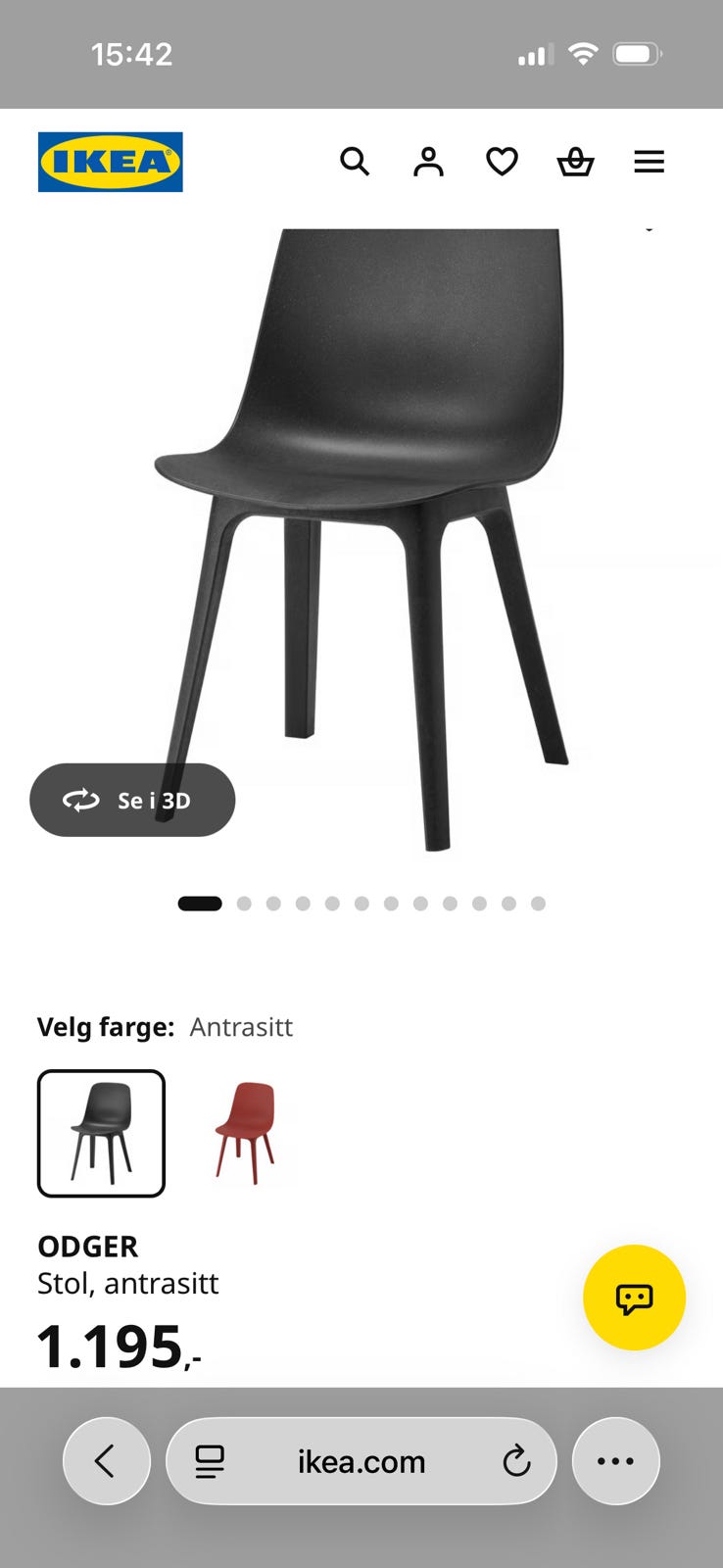The width and height of the screenshot is (723, 1568).
Task: Open the hamburger menu
Action: (649, 162)
